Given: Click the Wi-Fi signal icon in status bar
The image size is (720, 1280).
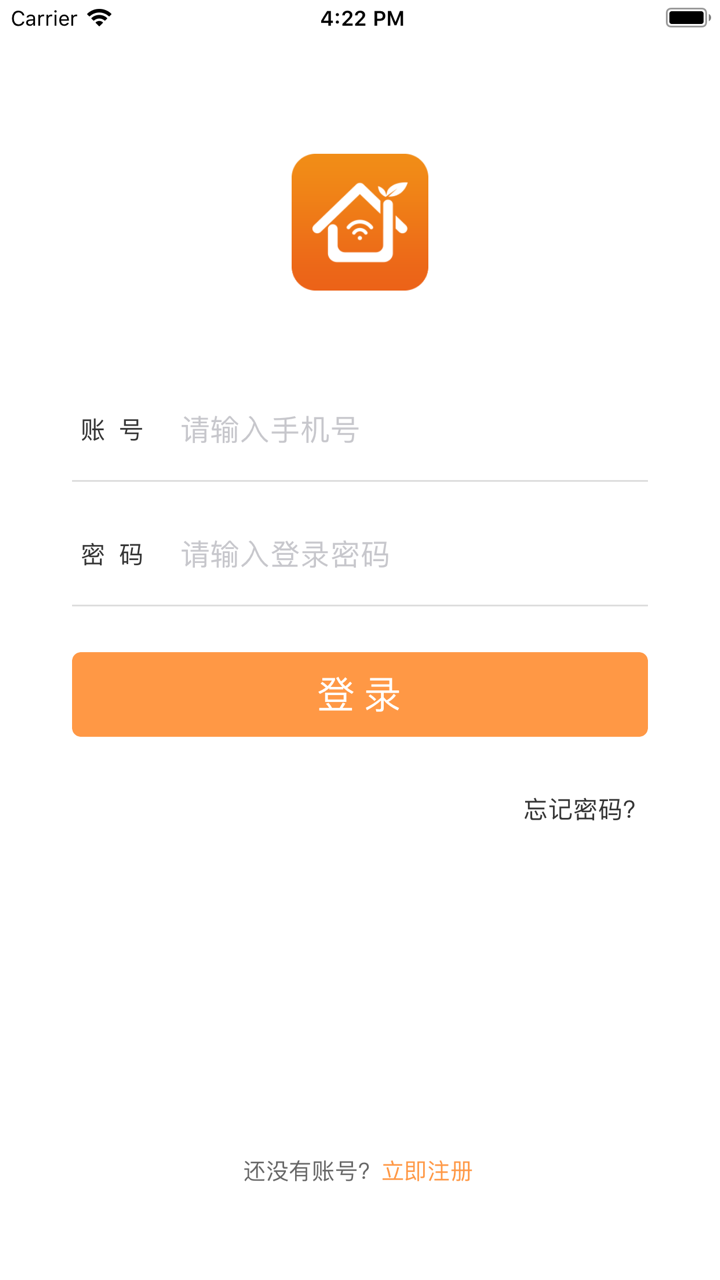Looking at the screenshot, I should coord(97,17).
